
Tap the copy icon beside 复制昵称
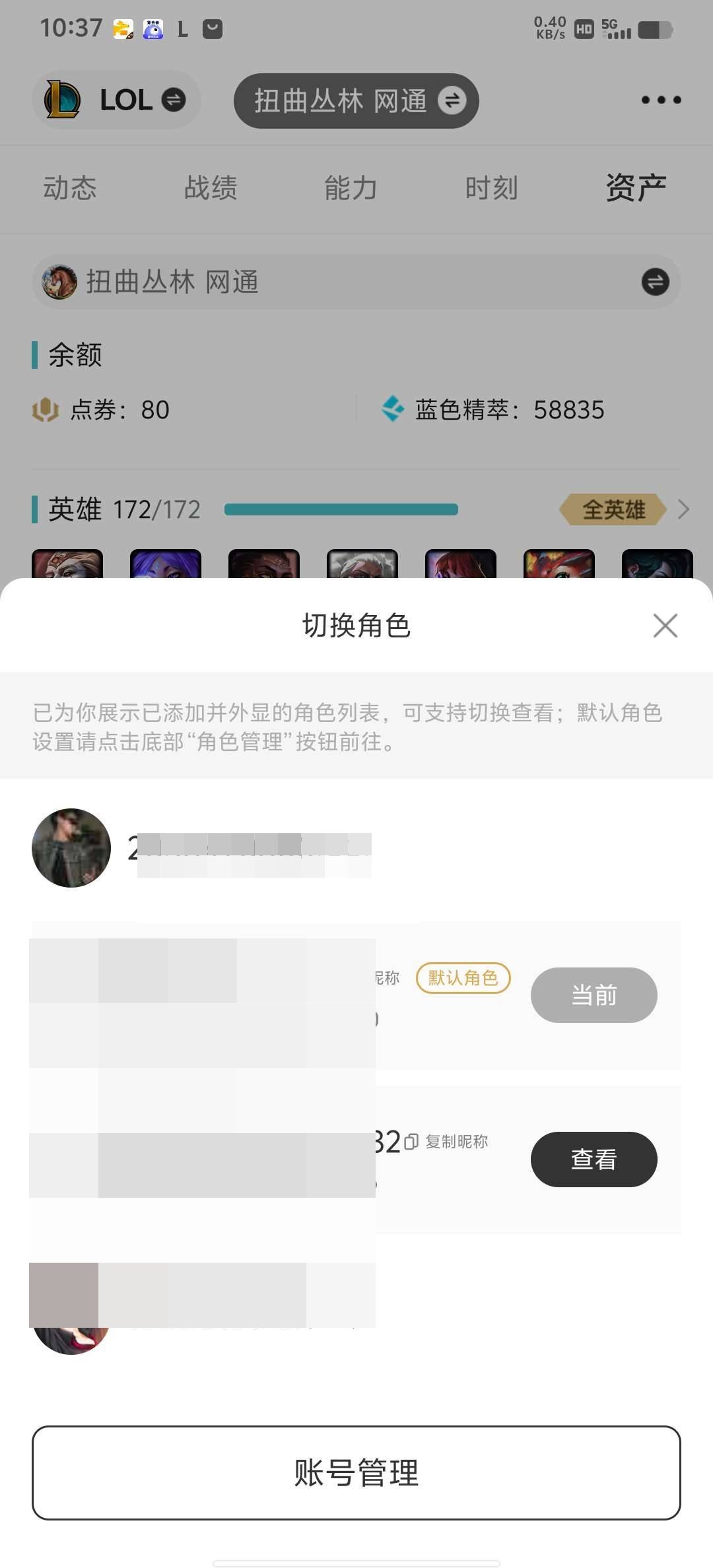click(x=413, y=1142)
